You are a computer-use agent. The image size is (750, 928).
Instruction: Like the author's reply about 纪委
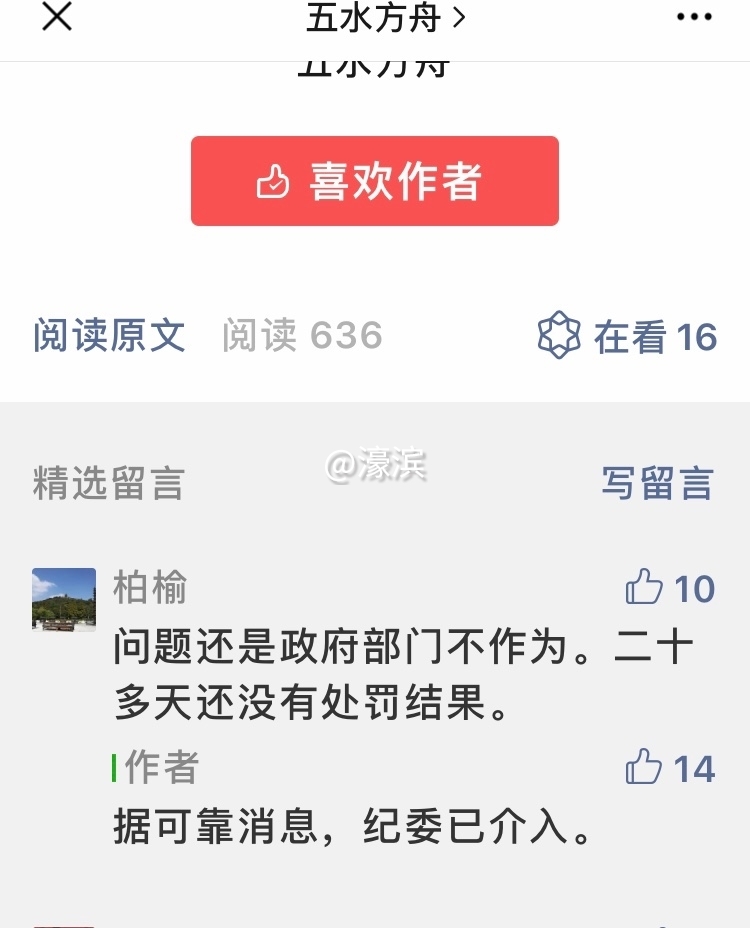tap(669, 768)
